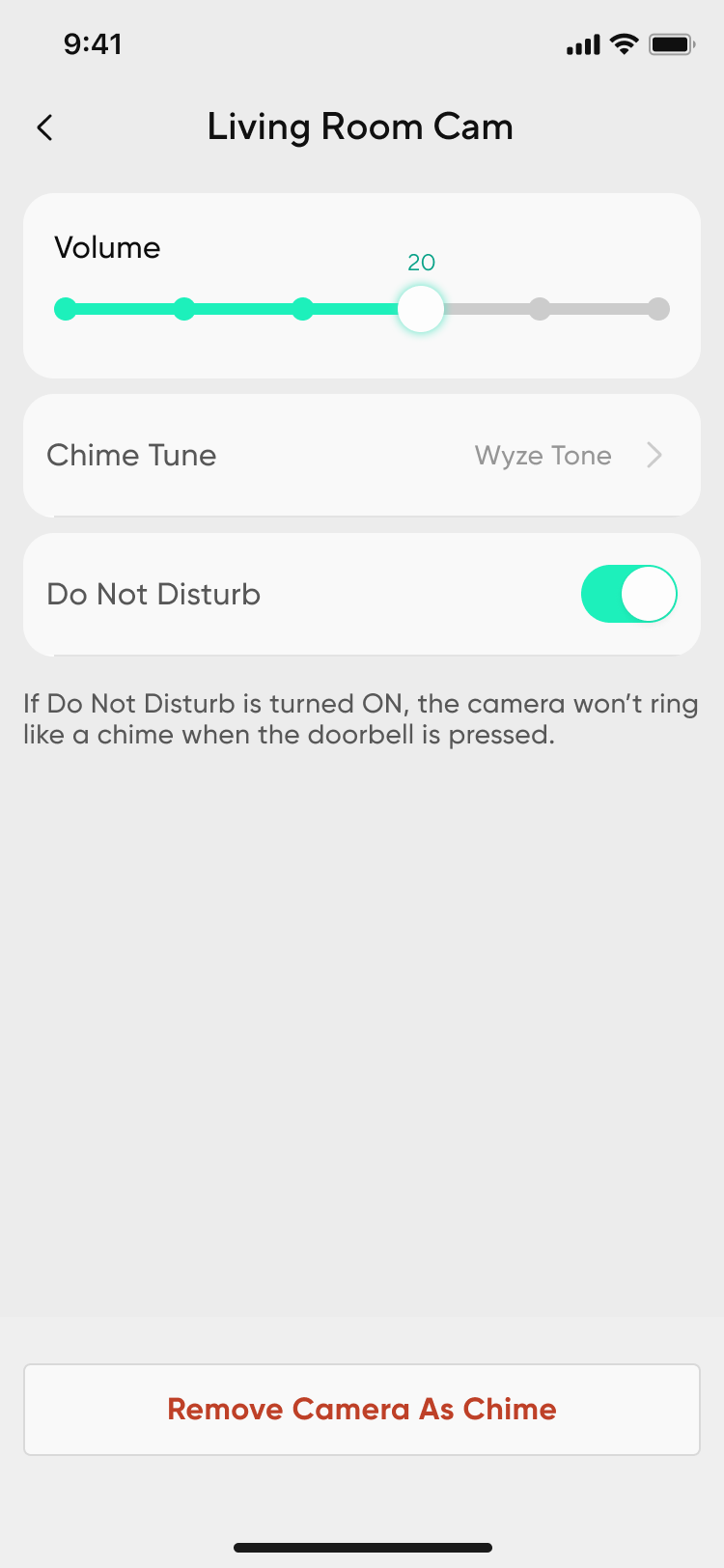The height and width of the screenshot is (1568, 724).
Task: Go back from Living Room Cam
Action: coord(44,127)
